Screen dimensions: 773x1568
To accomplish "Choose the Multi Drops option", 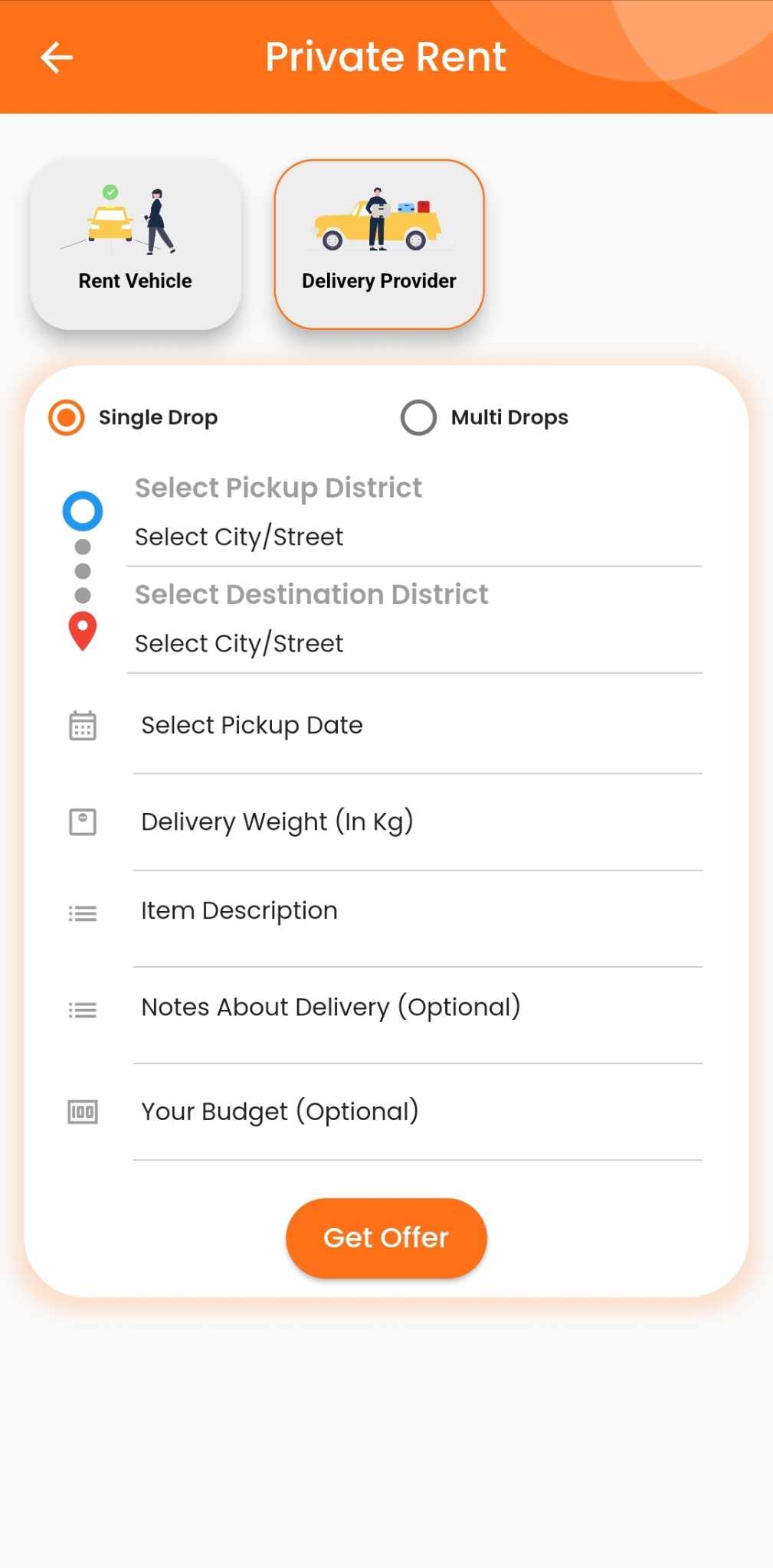I will click(x=485, y=417).
